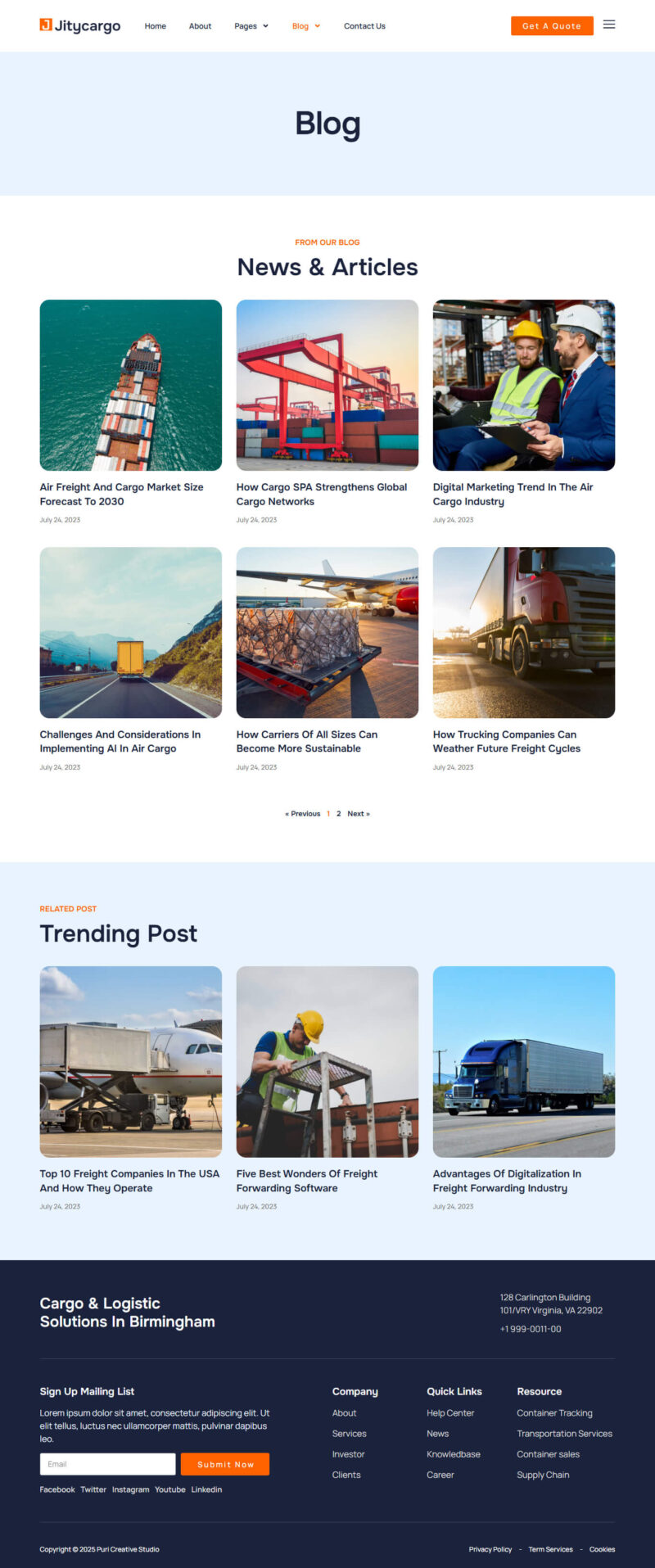Expand the Pages dropdown menu
Viewport: 655px width, 1568px height.
(251, 26)
